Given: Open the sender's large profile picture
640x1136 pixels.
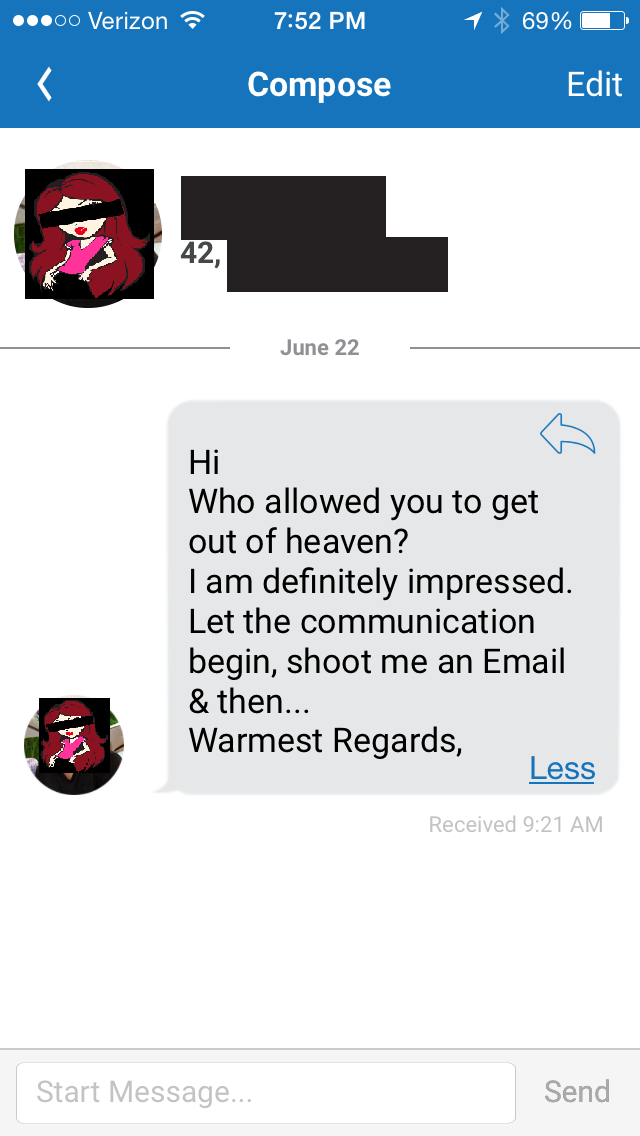Looking at the screenshot, I should tap(88, 234).
